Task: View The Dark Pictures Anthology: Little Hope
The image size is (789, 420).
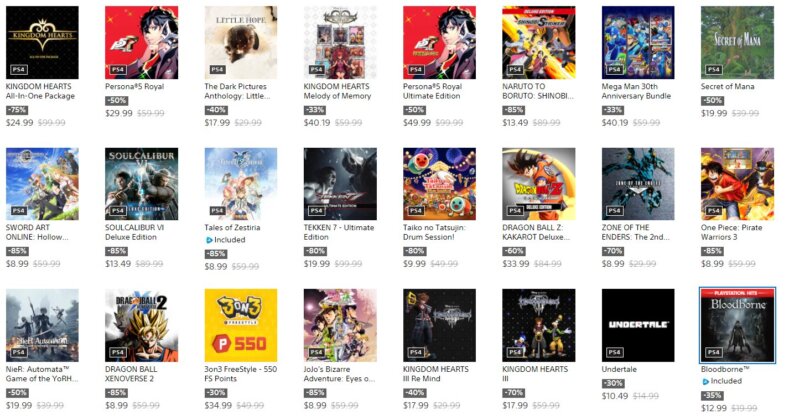Action: 240,42
